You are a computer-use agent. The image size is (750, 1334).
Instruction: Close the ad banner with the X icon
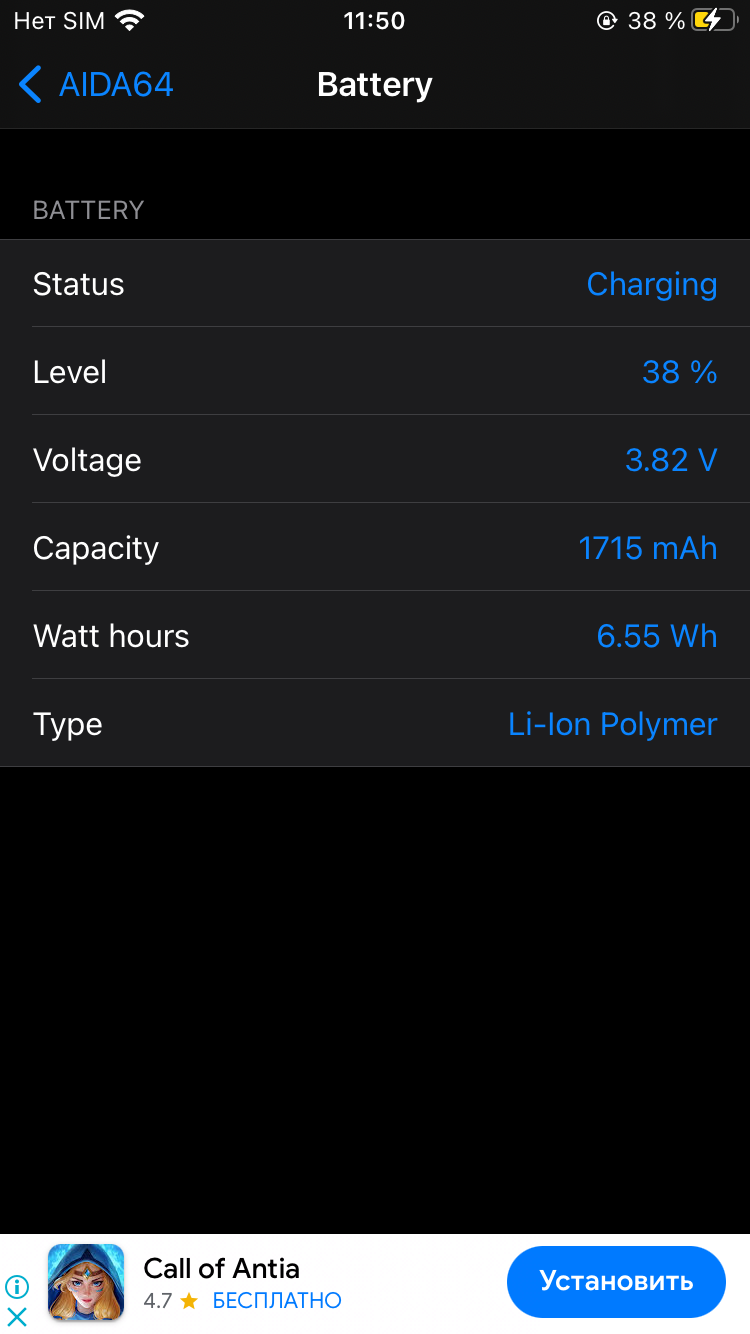[17, 1316]
